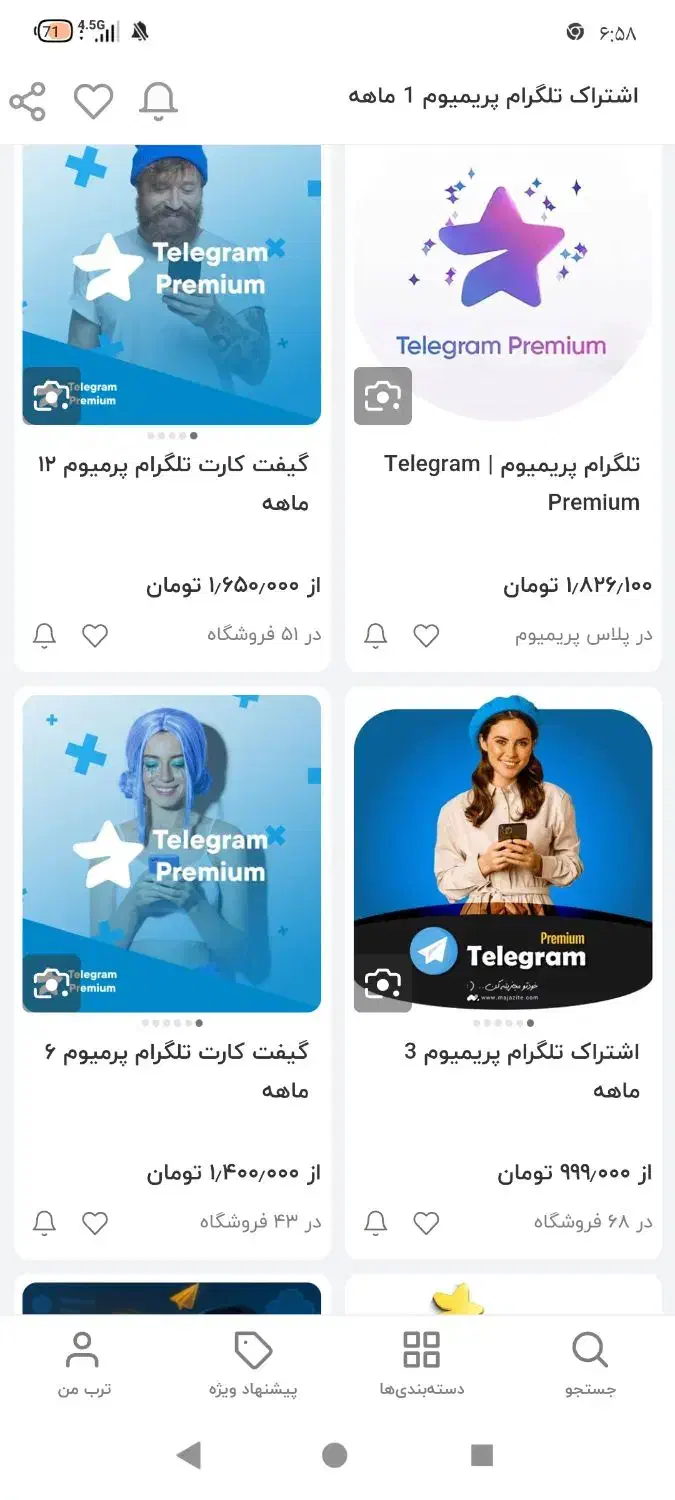Image resolution: width=675 pixels, height=1500 pixels.
Task: Enable price alert bell in the top bar
Action: coord(158,101)
